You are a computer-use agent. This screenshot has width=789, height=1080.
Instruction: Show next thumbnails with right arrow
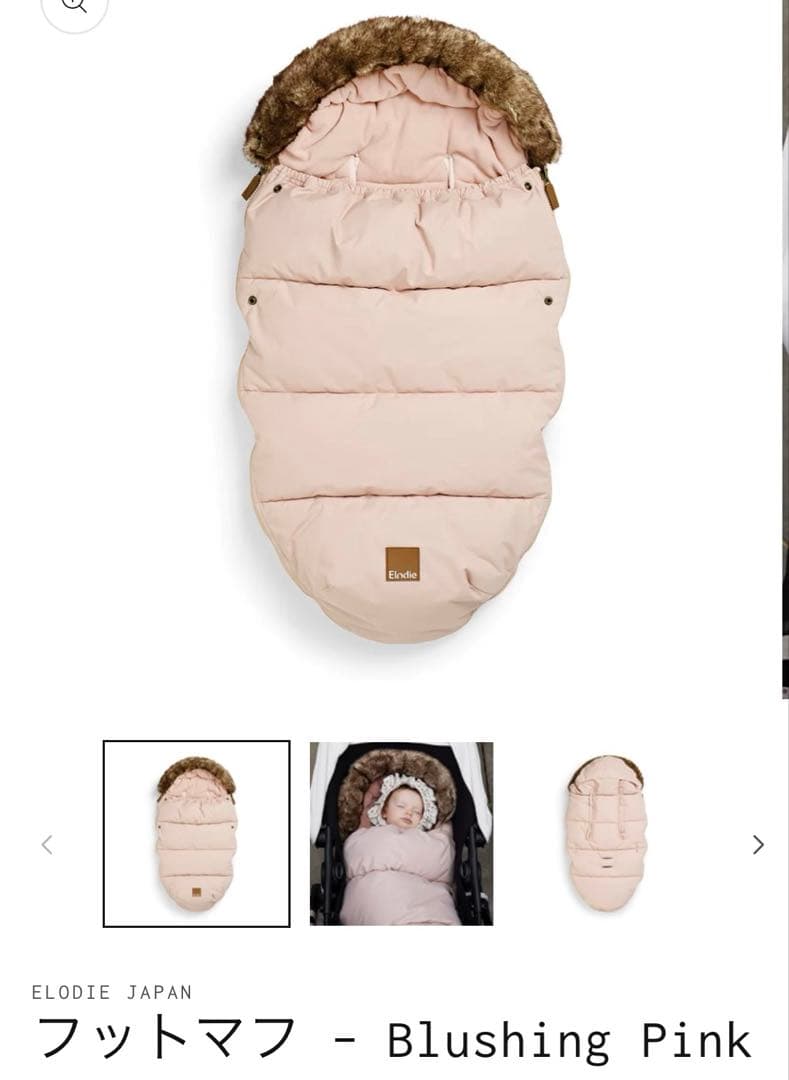(x=758, y=844)
